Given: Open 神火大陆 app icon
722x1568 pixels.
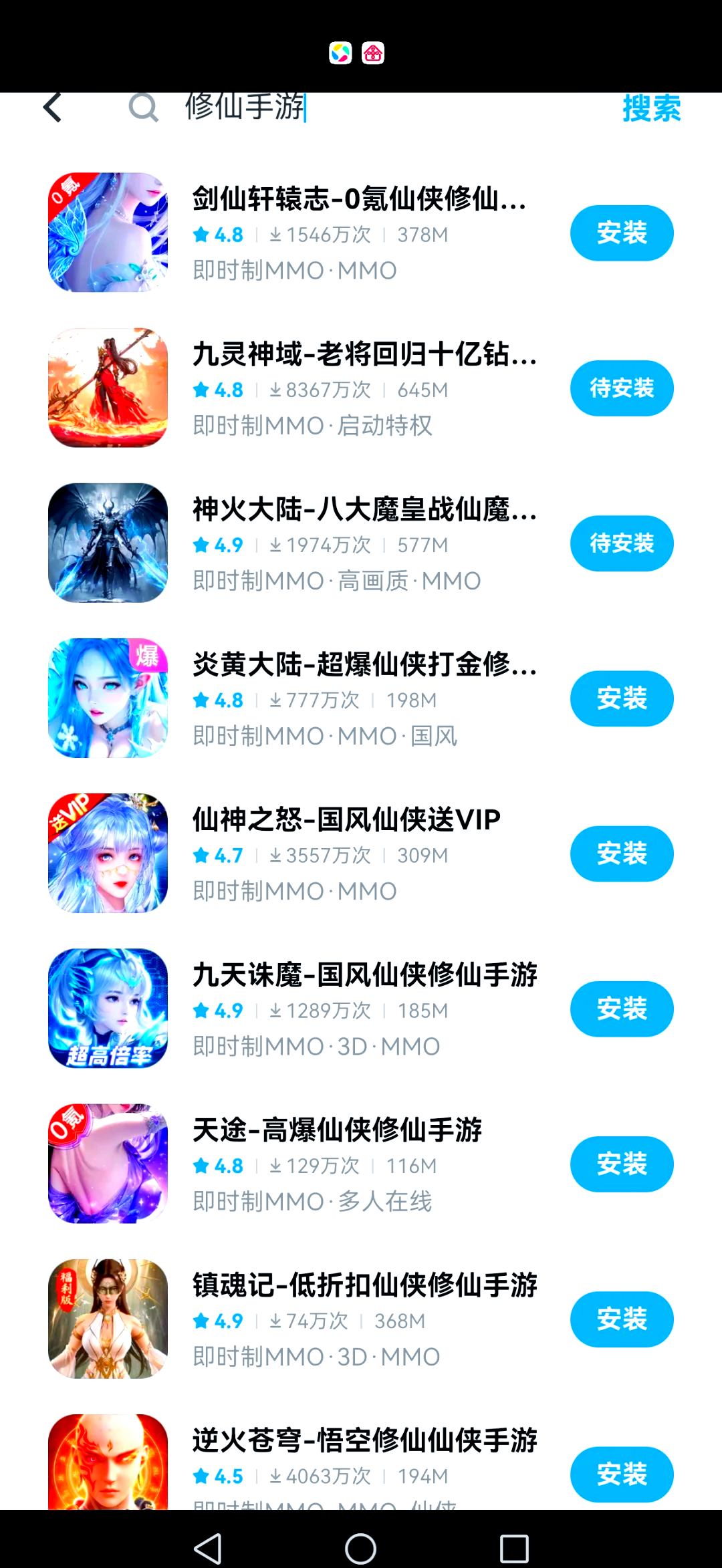Looking at the screenshot, I should 108,543.
